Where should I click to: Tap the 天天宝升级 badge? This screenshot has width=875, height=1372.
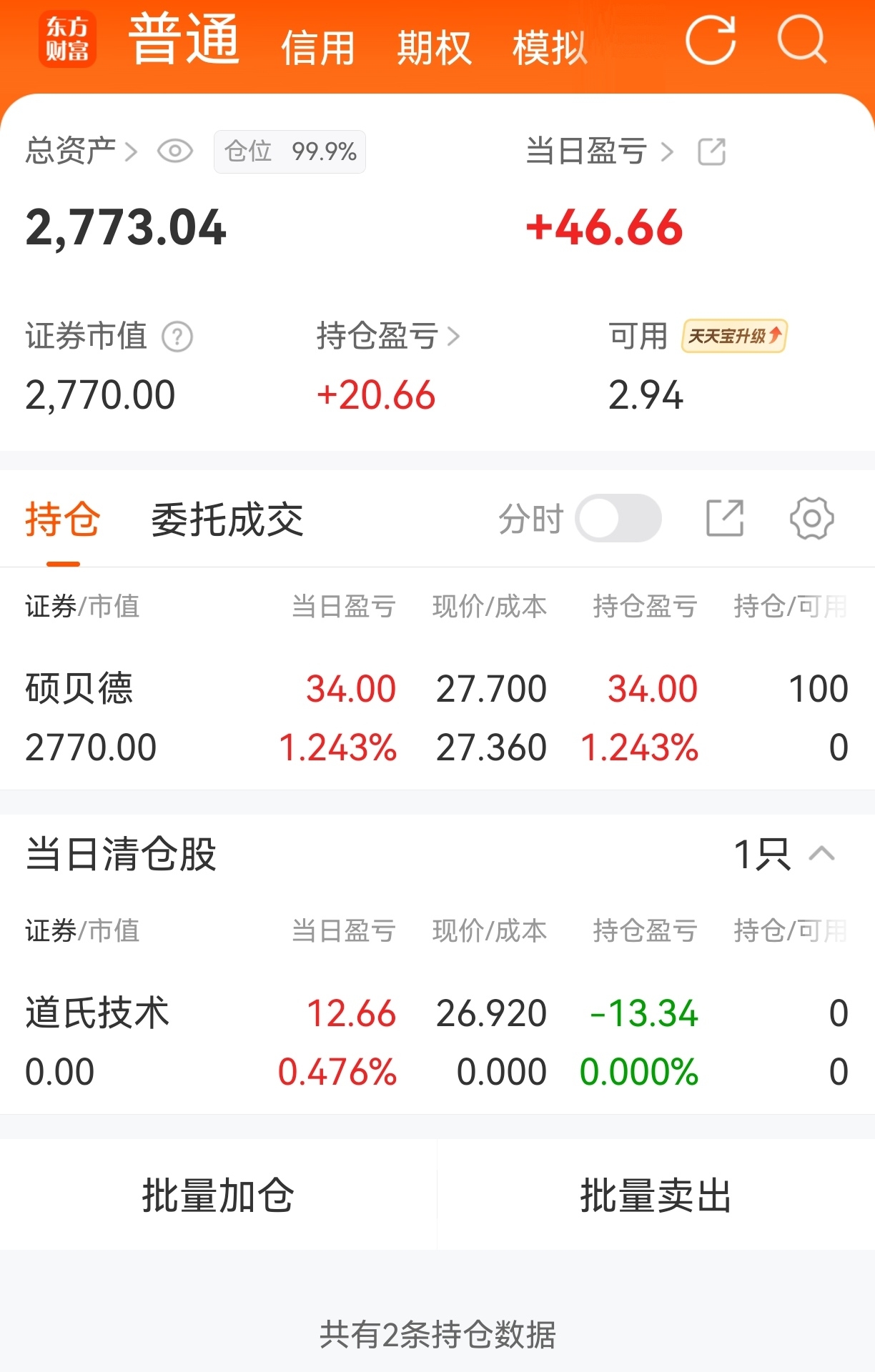pos(734,336)
